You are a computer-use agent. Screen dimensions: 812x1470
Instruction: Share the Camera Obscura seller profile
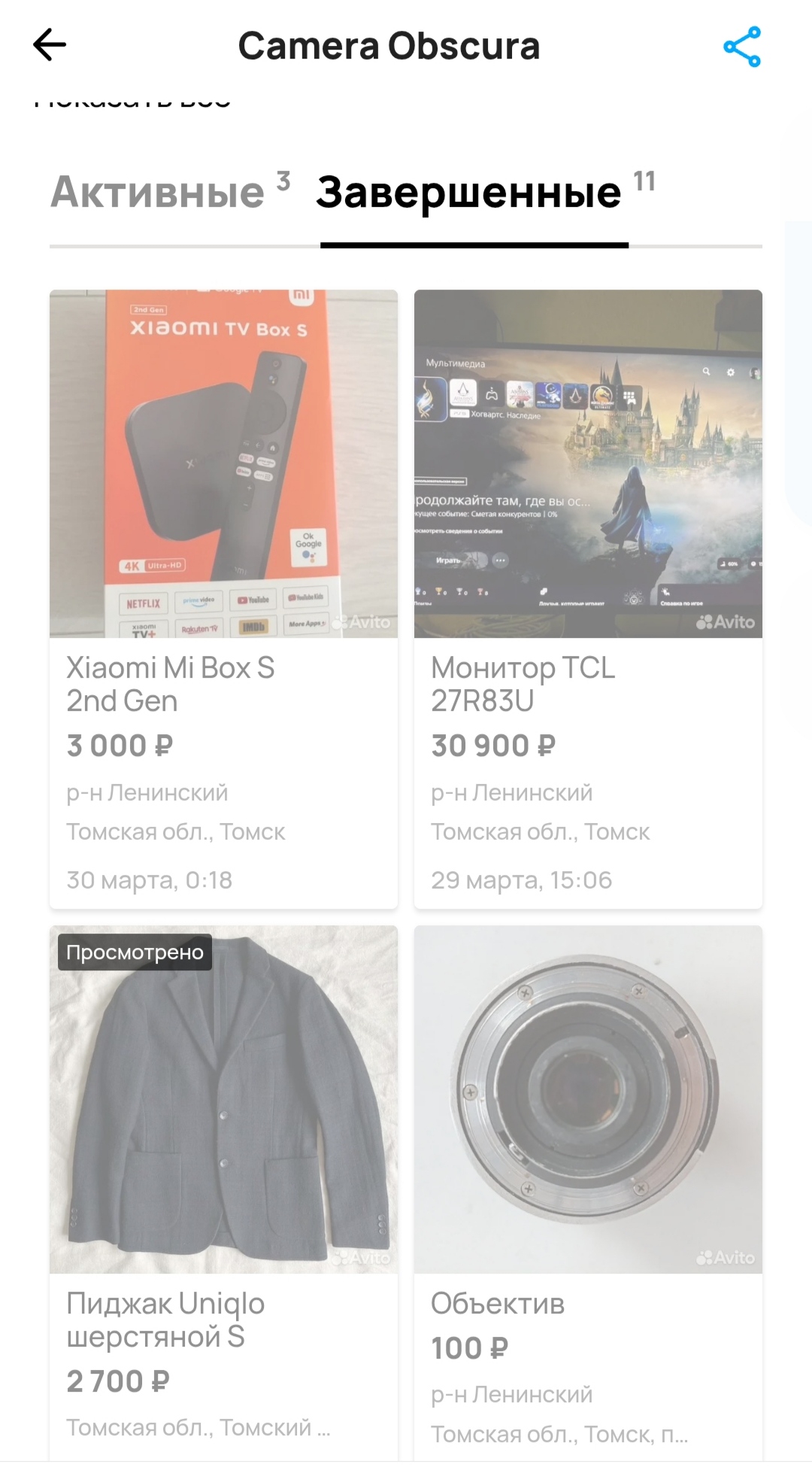click(742, 47)
